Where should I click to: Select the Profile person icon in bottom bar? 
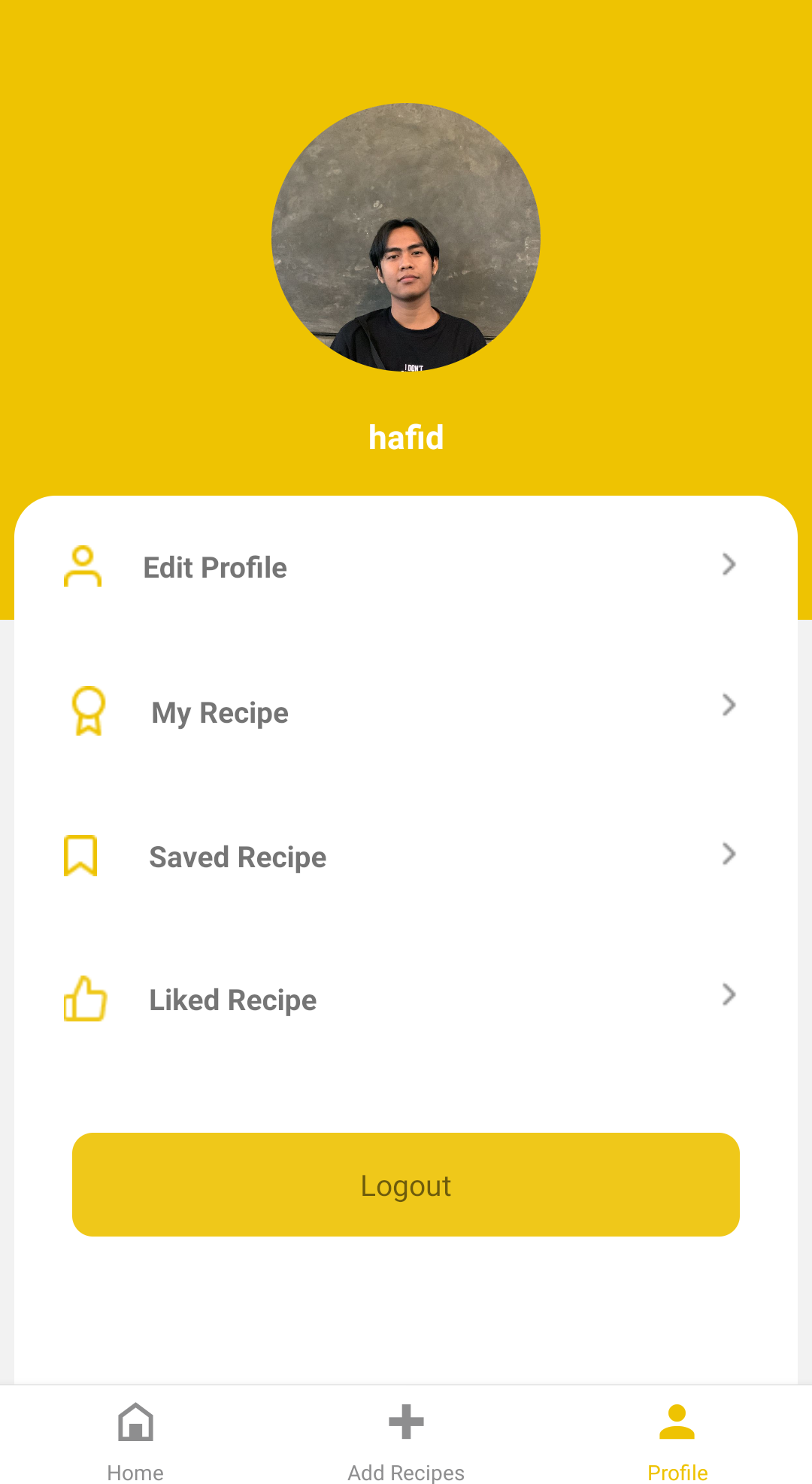tap(676, 1422)
